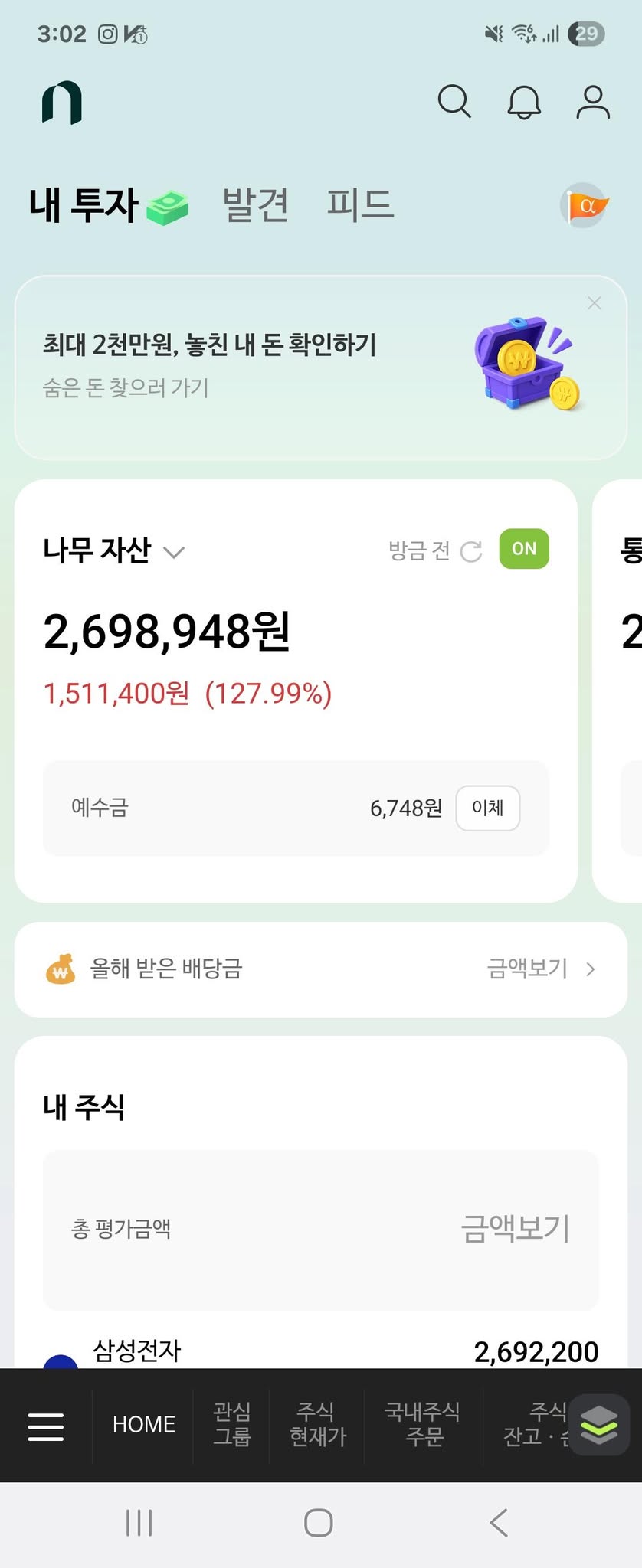Open the hamburger menu
Image resolution: width=642 pixels, height=1568 pixels.
tap(46, 1426)
